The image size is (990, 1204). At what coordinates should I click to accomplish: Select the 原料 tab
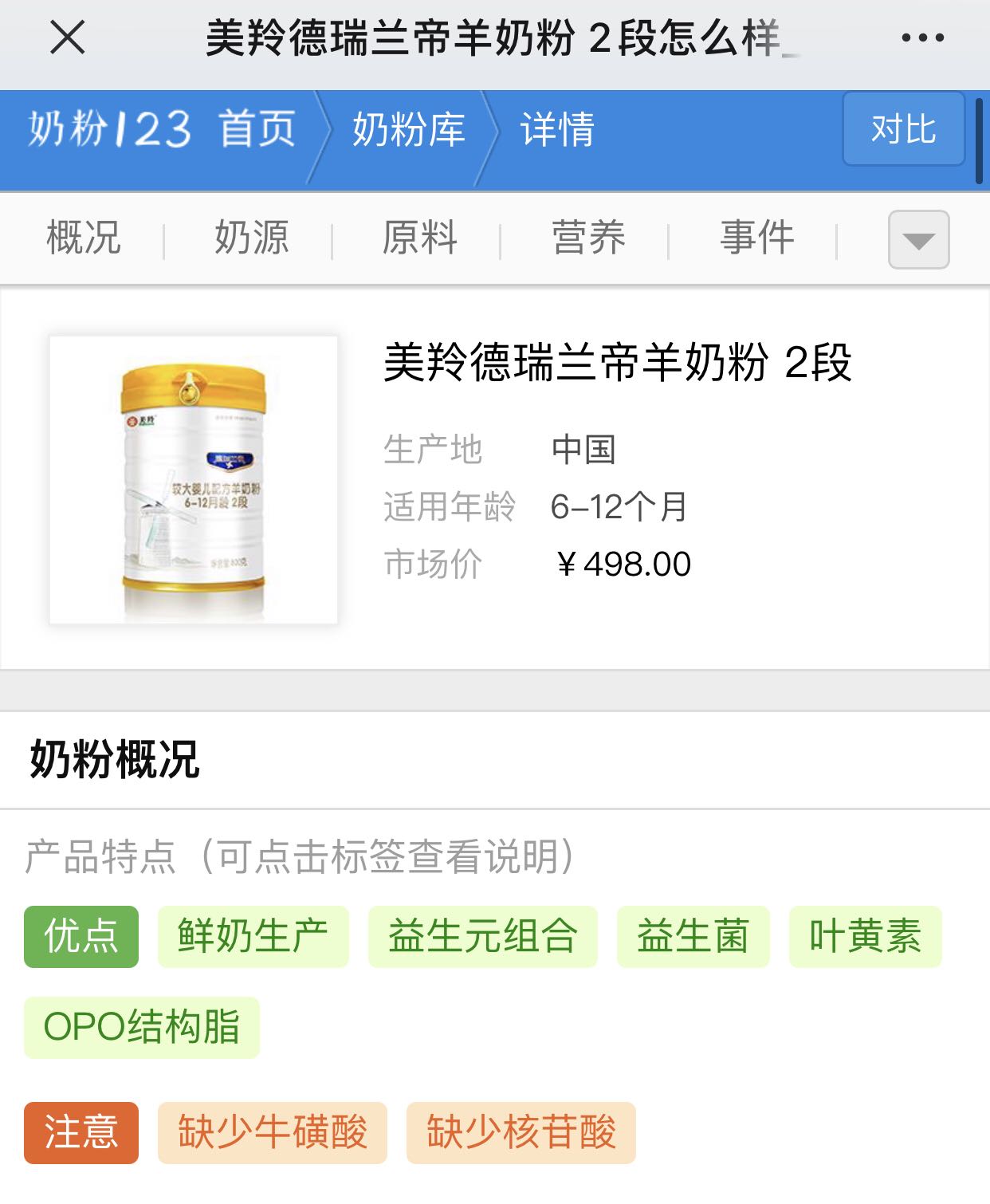[419, 238]
